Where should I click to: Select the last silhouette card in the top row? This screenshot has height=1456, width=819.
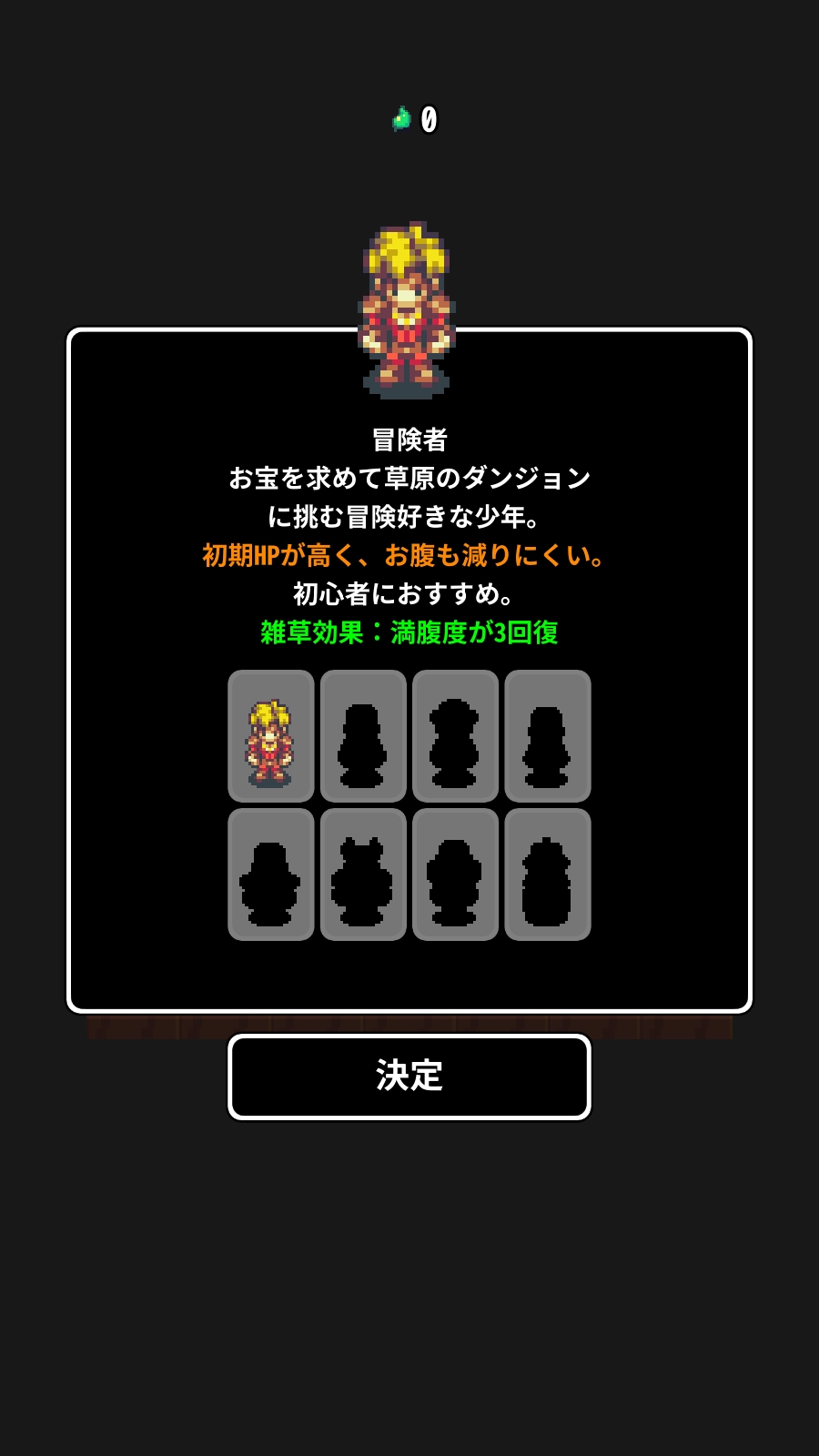[x=548, y=736]
